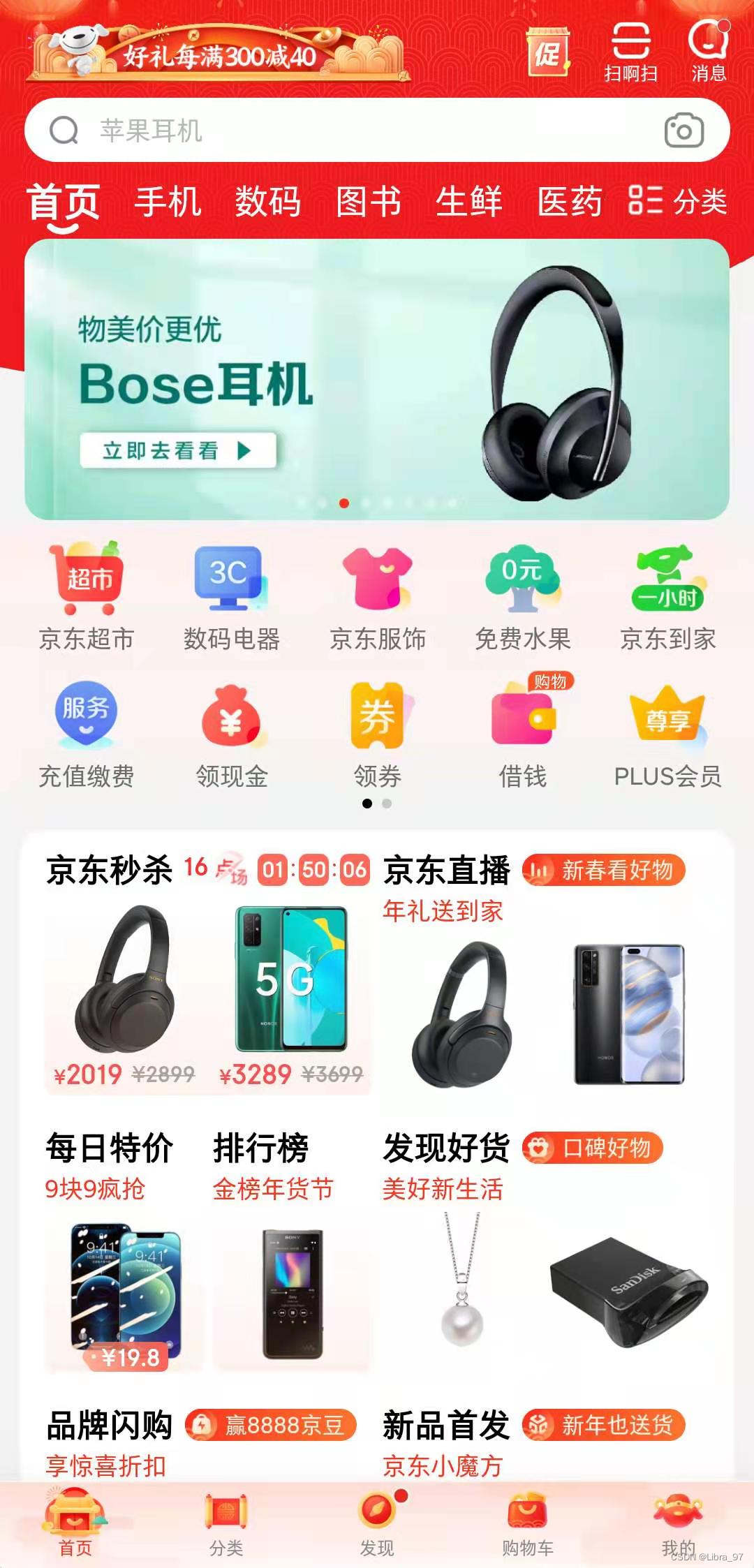Open the 分类 category menu

681,203
